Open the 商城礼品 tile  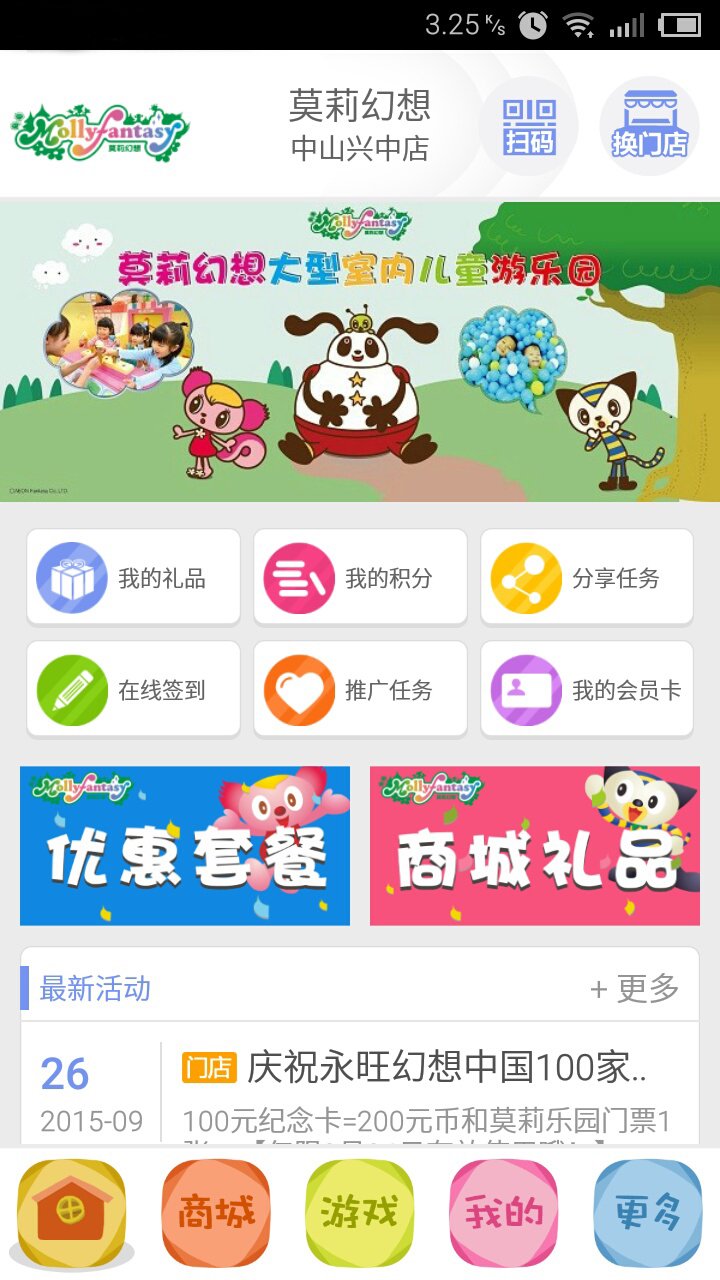pyautogui.click(x=535, y=846)
